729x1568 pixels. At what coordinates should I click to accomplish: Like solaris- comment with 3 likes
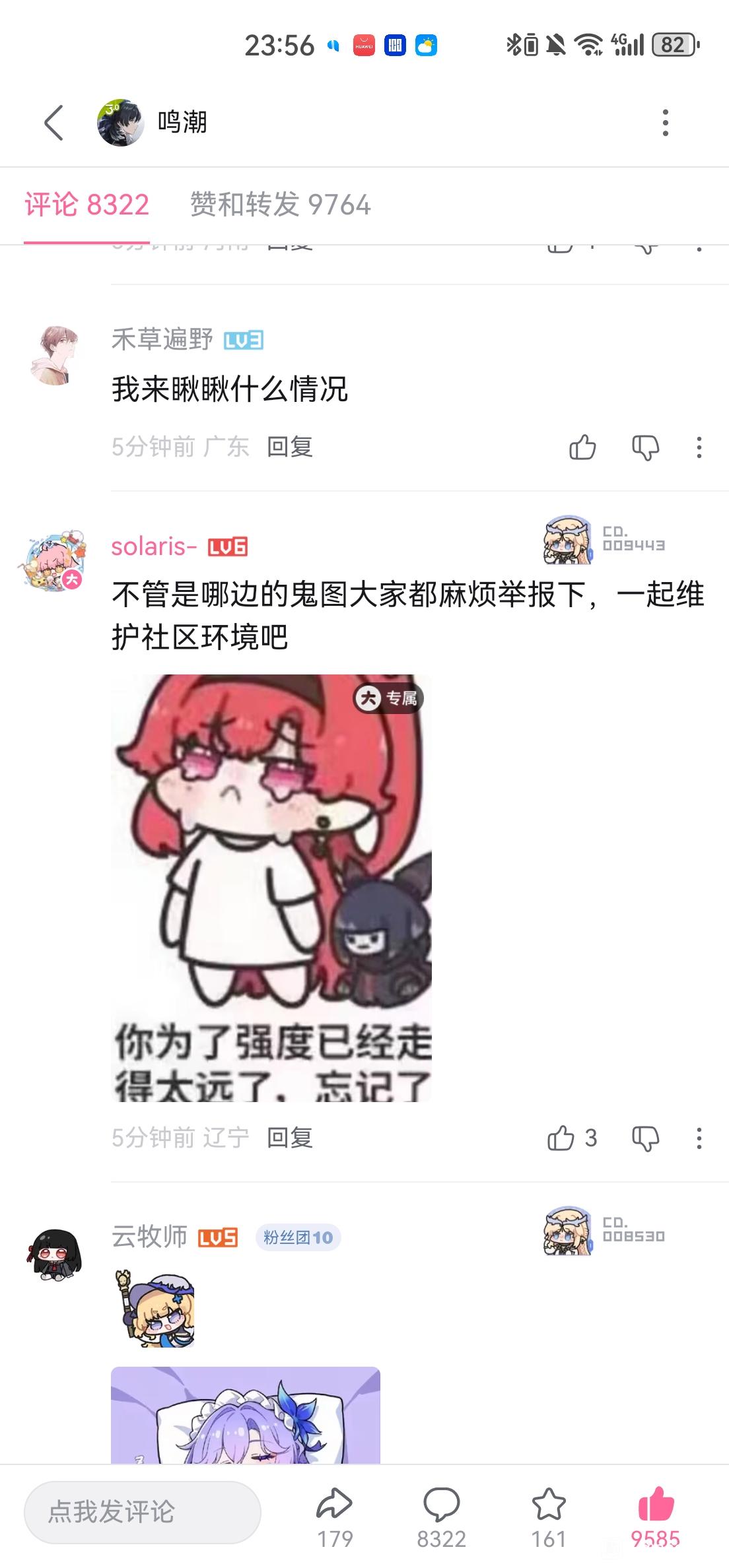pyautogui.click(x=572, y=1138)
